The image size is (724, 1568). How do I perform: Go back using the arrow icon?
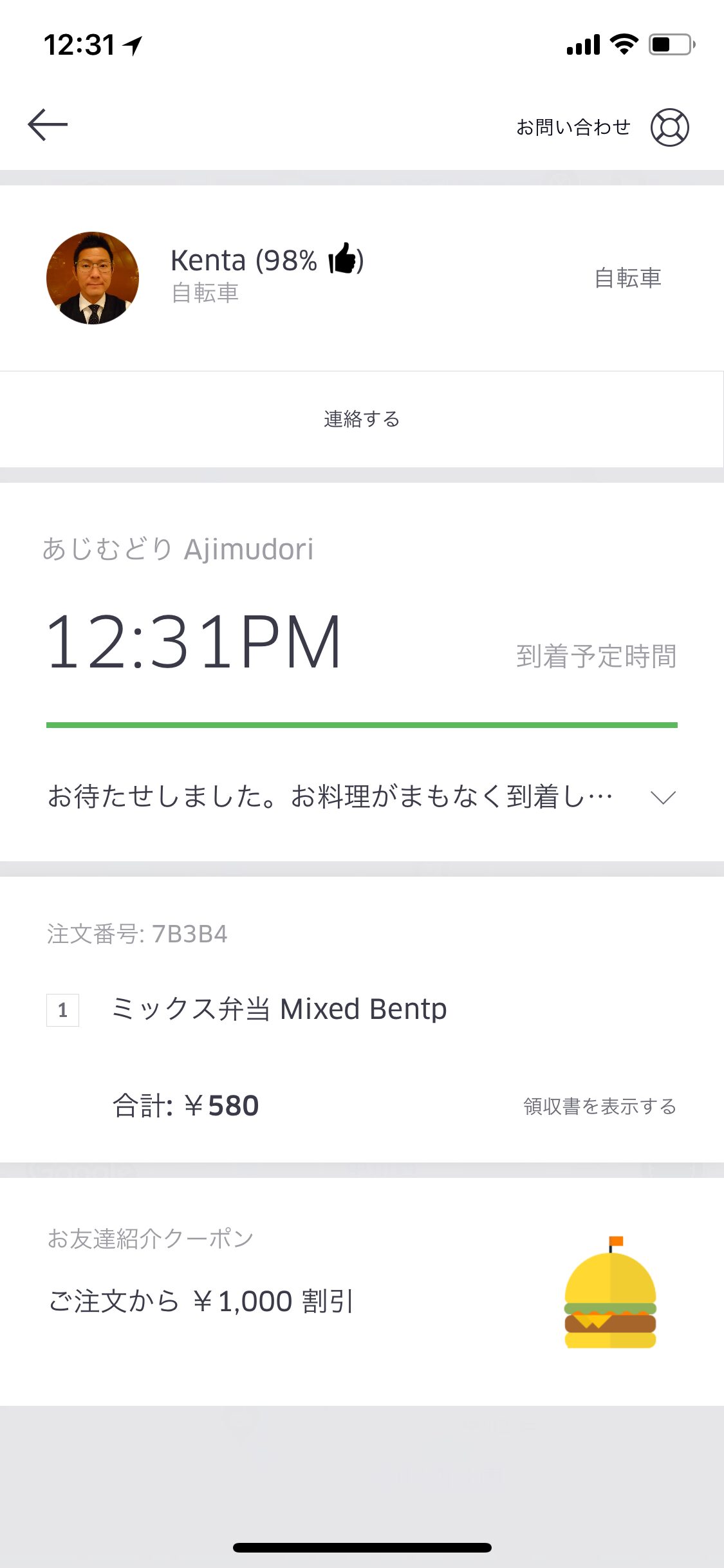coord(48,124)
